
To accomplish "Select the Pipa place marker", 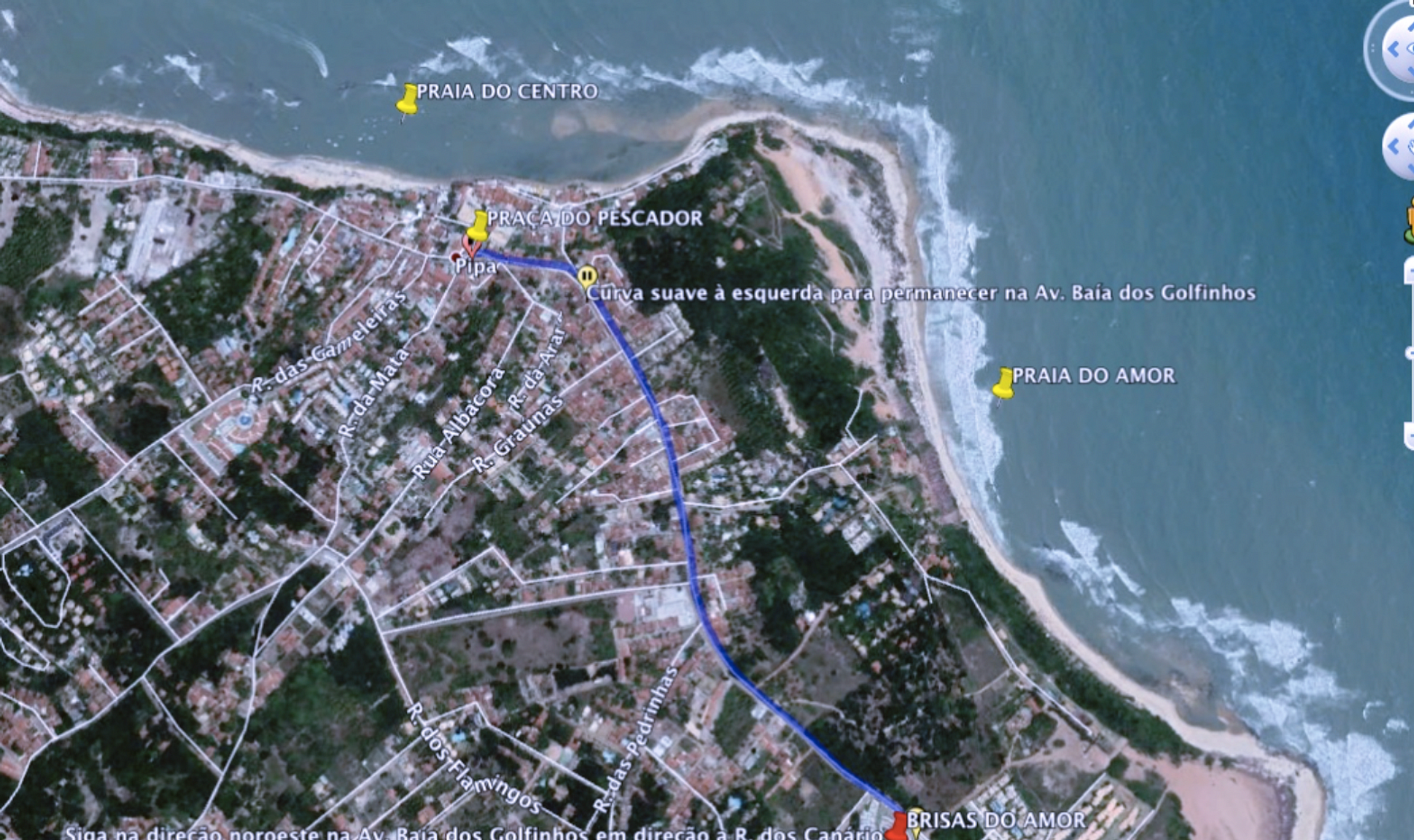I will pos(470,247).
